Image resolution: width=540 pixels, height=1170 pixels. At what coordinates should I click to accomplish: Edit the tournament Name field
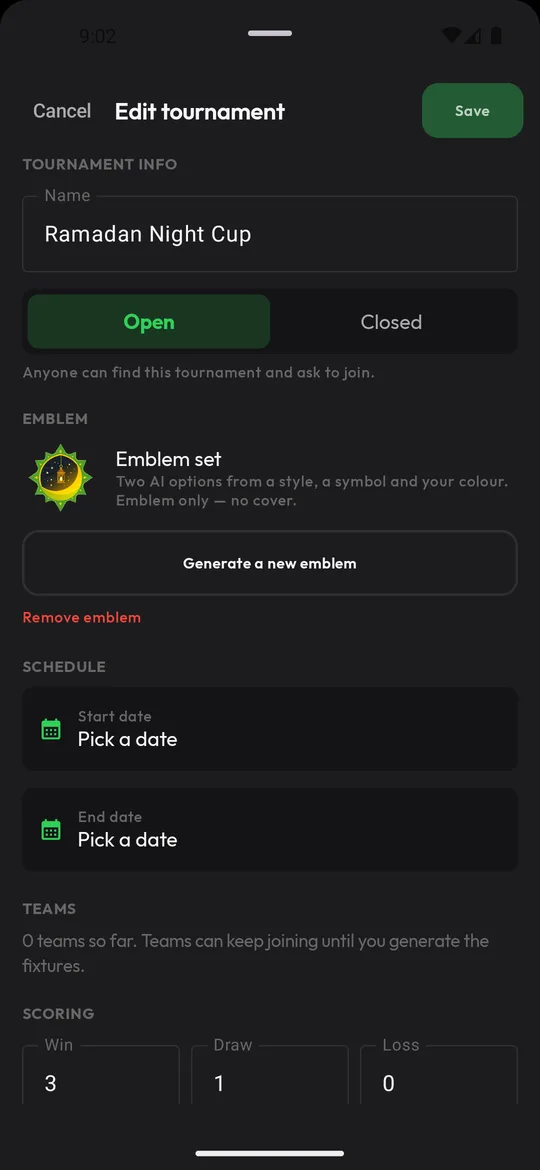click(x=270, y=234)
